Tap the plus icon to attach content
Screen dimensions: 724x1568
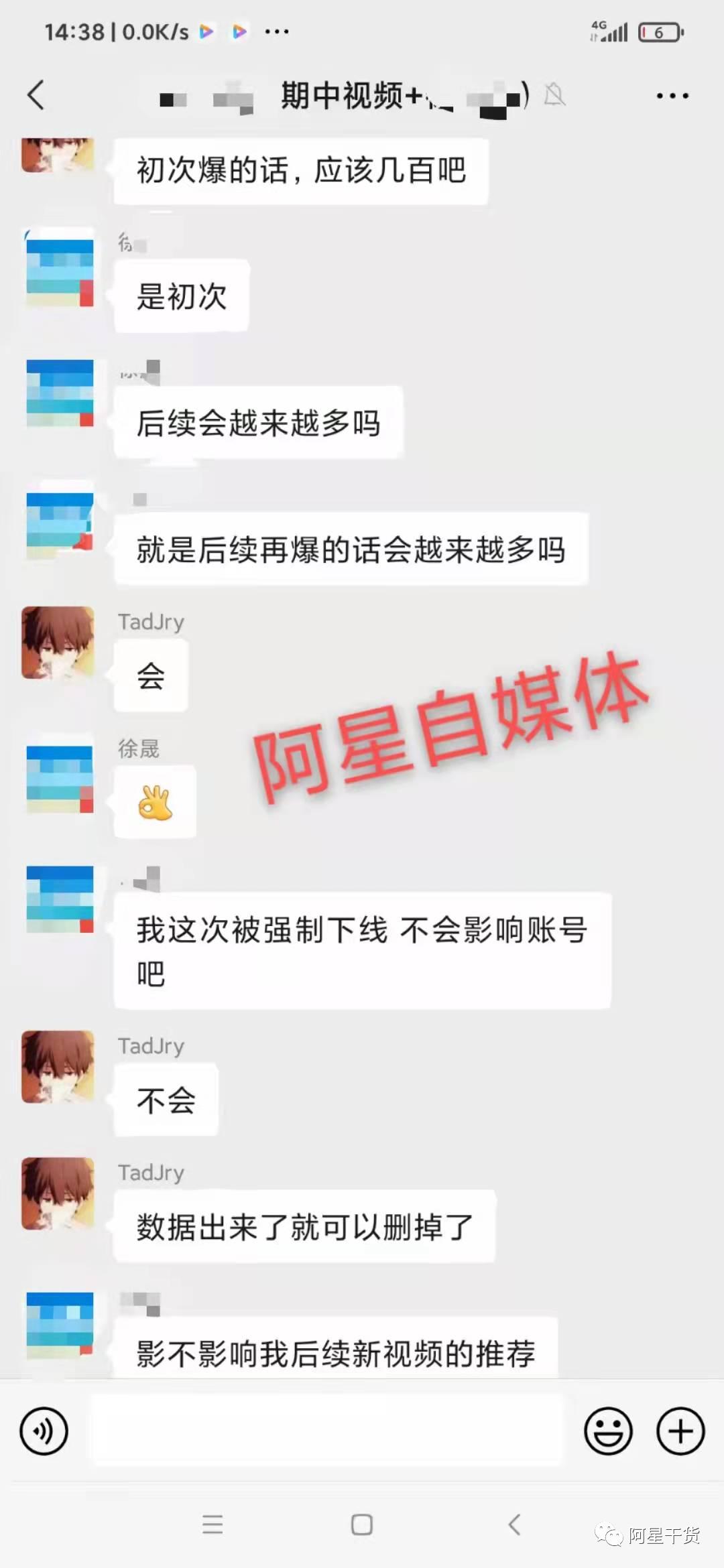[680, 1431]
